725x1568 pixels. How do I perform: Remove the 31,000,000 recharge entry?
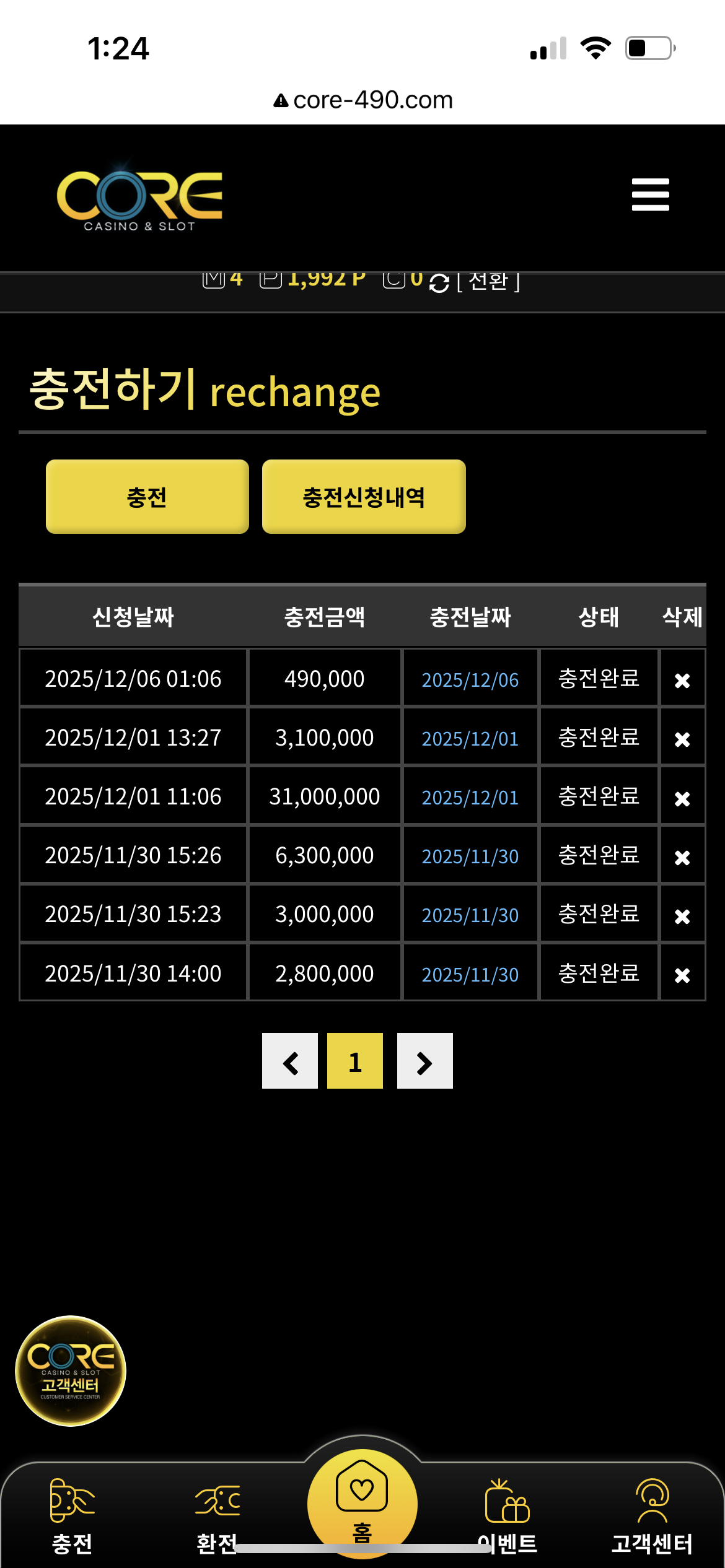click(x=682, y=798)
